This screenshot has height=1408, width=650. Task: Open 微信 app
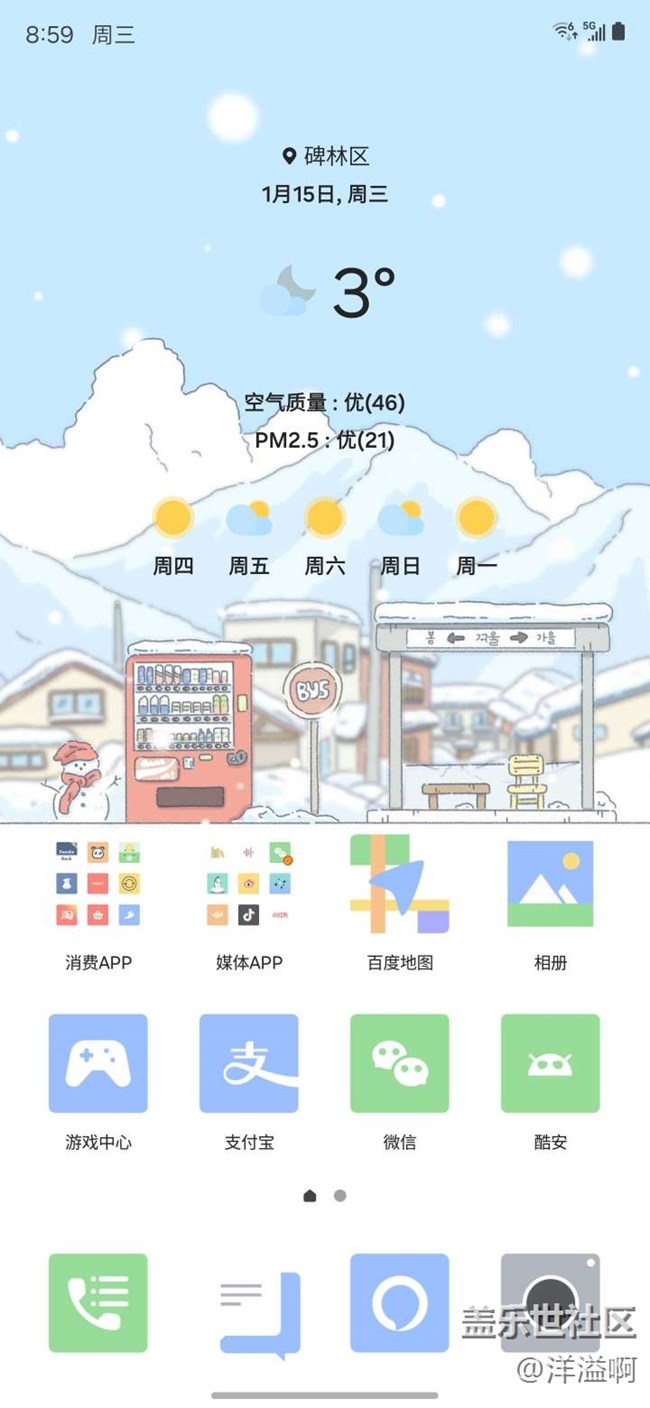tap(399, 1063)
